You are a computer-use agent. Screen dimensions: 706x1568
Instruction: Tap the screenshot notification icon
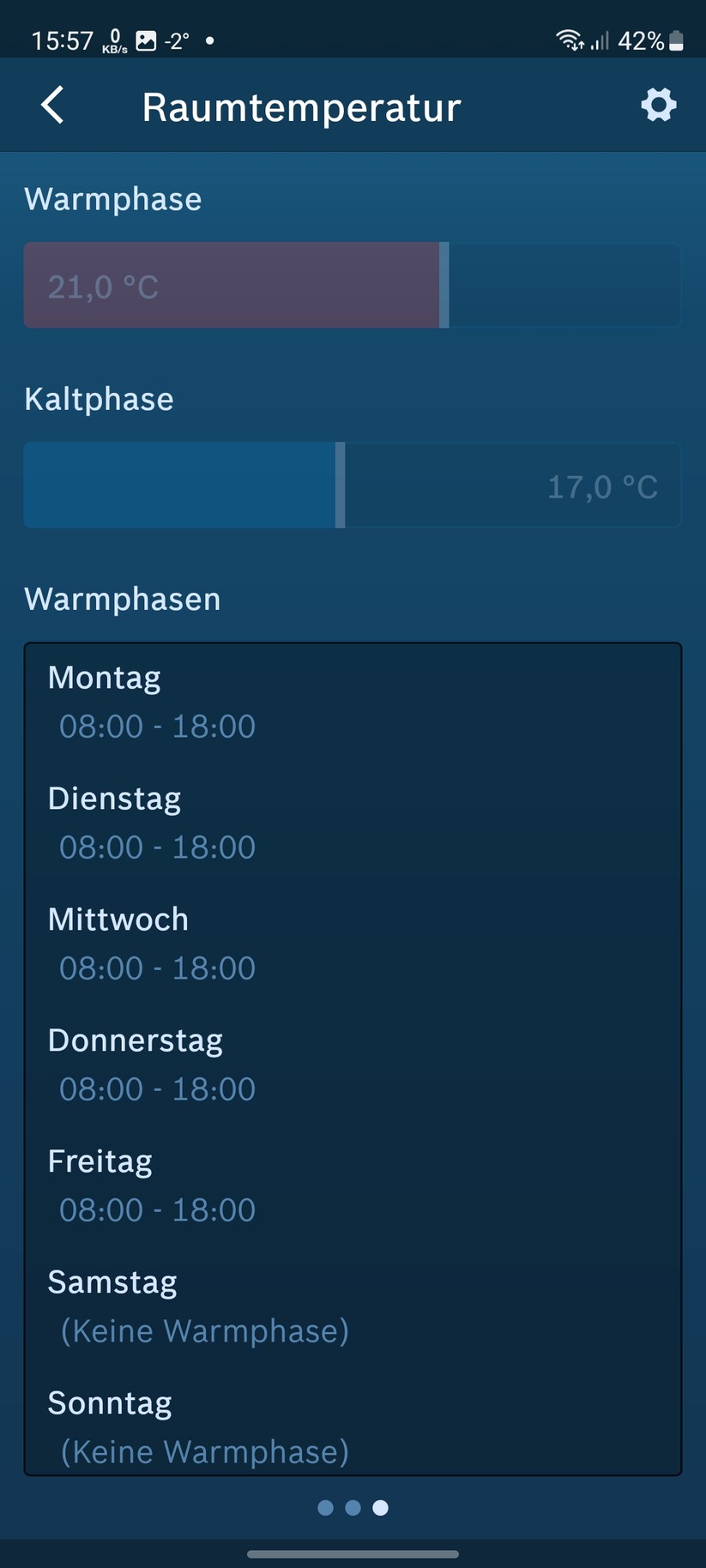(148, 38)
